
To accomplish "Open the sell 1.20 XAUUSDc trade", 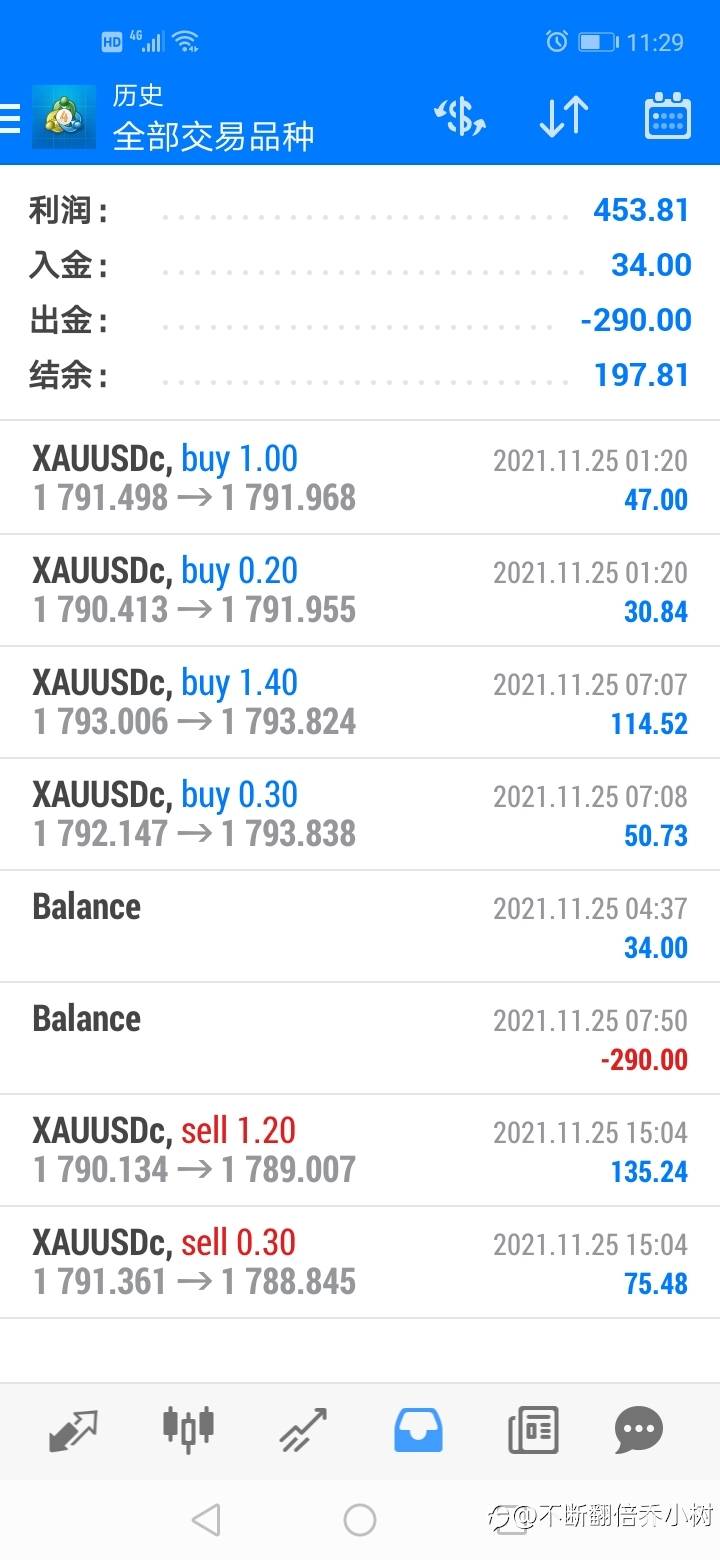I will tap(360, 1150).
